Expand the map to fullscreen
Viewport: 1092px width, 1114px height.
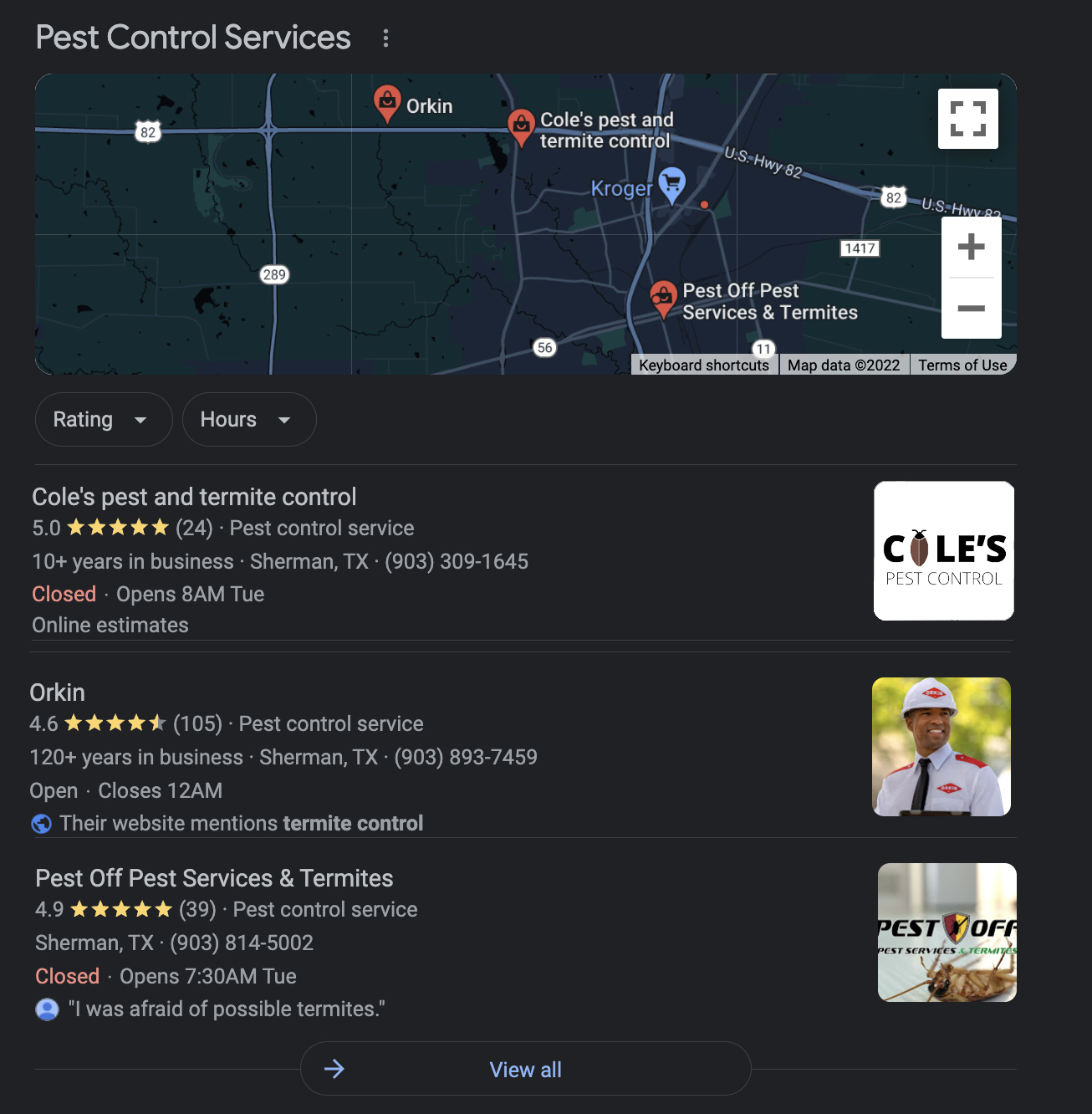tap(967, 119)
